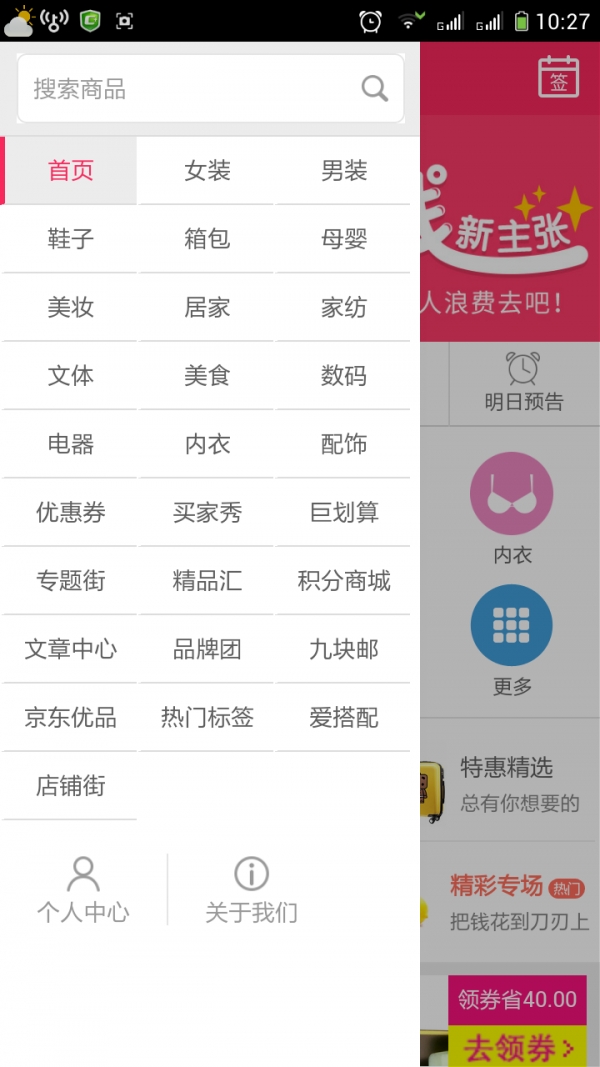Image resolution: width=600 pixels, height=1067 pixels.
Task: Open the 男装 category
Action: (344, 171)
